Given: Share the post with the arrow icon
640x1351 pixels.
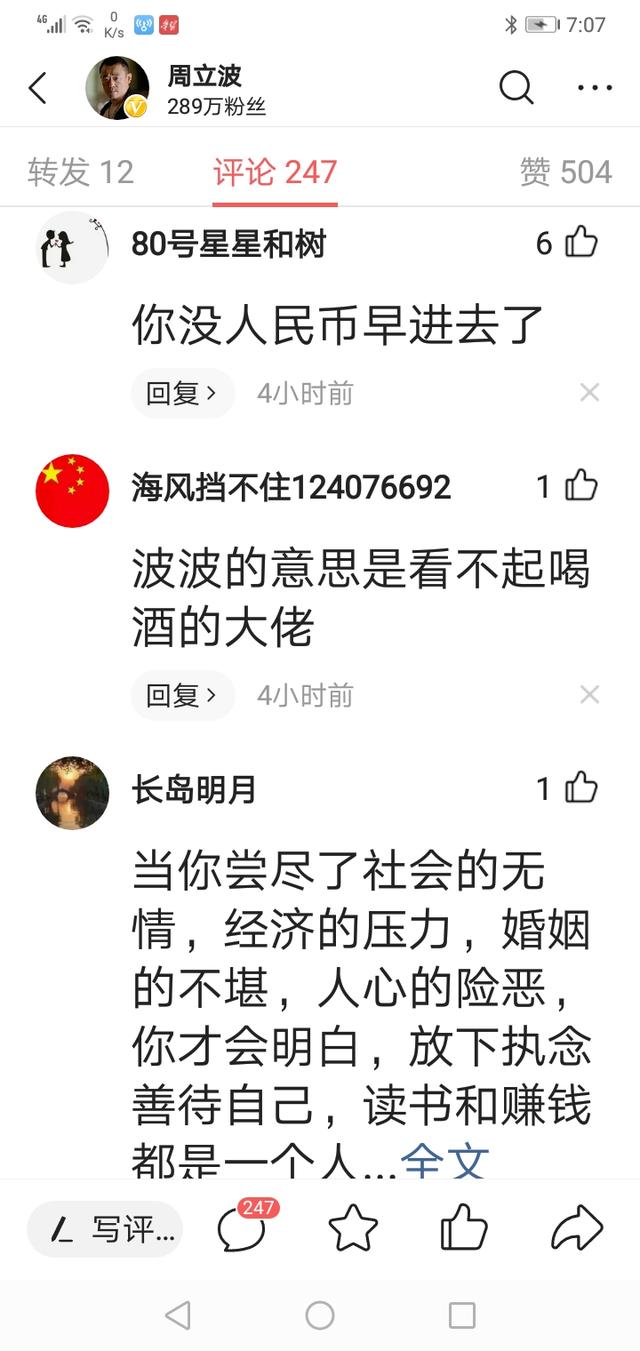Looking at the screenshot, I should click(577, 1229).
